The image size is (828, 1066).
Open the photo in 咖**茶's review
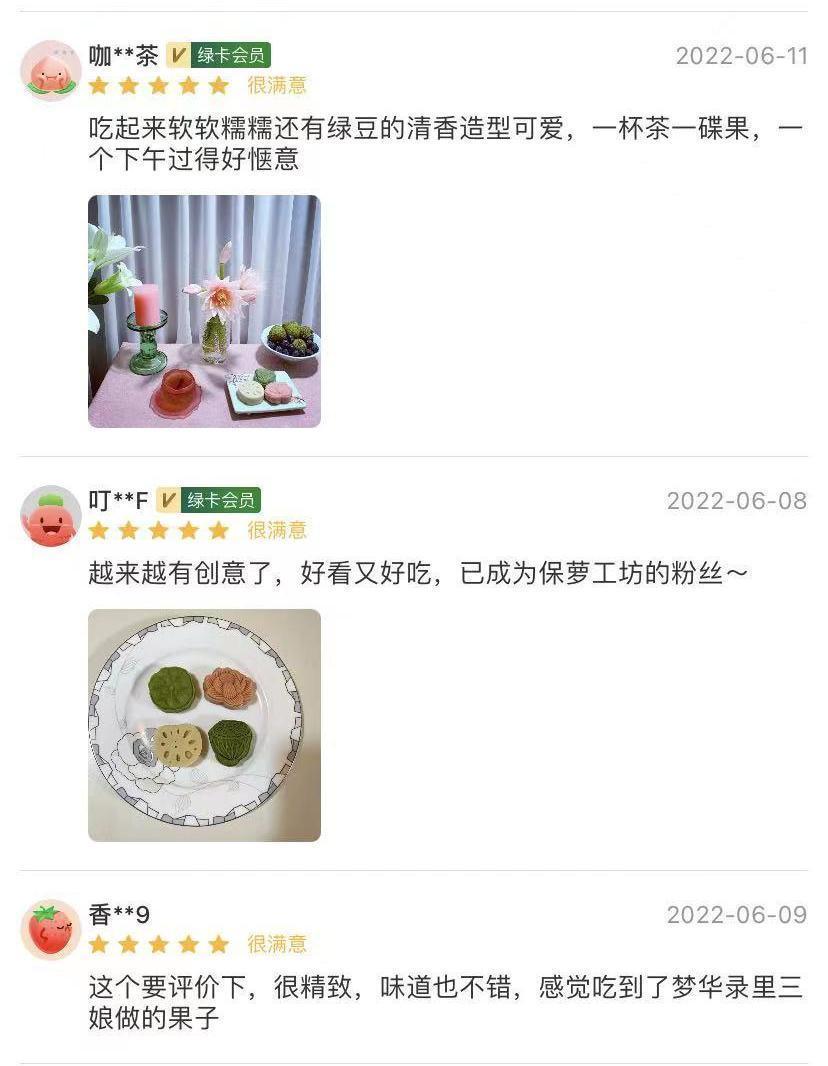[x=204, y=311]
